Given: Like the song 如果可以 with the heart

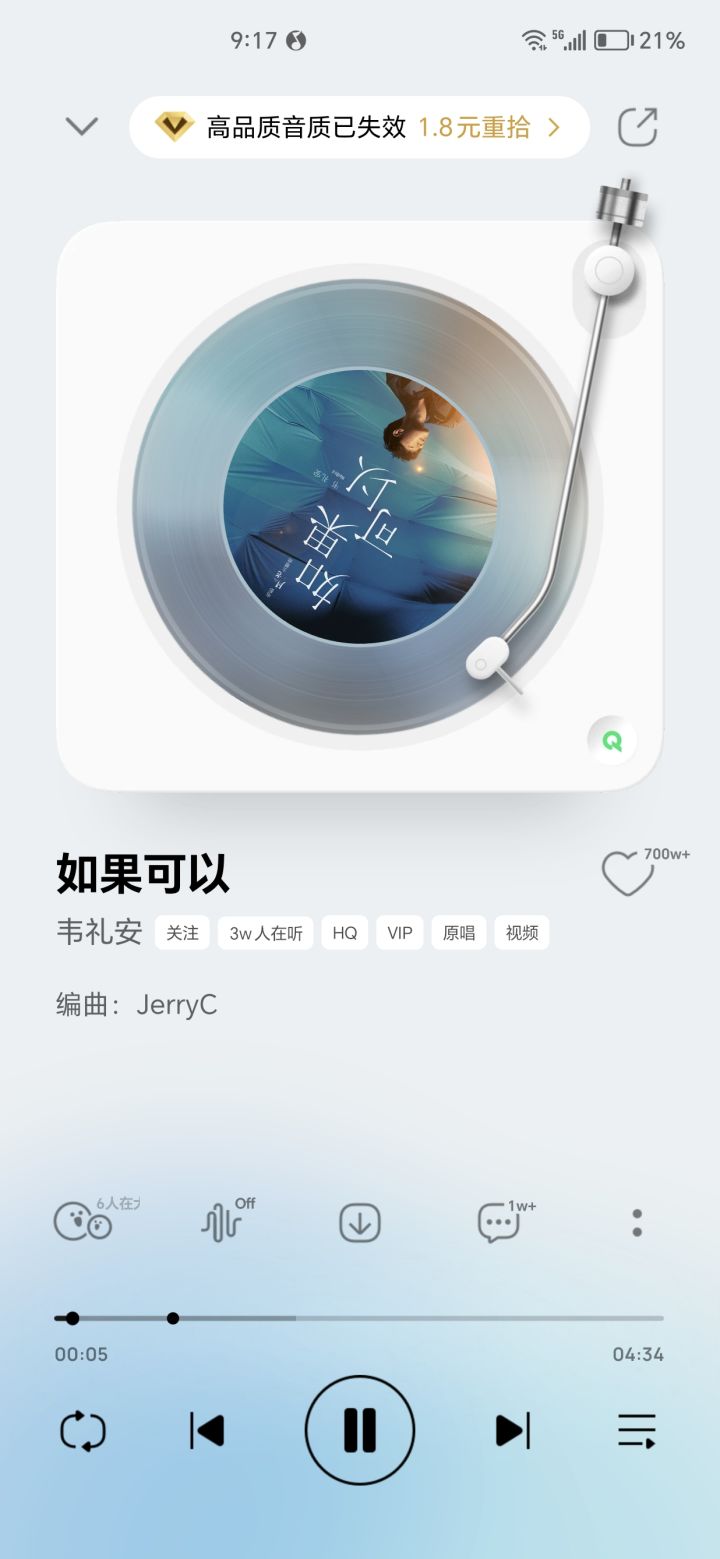Looking at the screenshot, I should [628, 873].
